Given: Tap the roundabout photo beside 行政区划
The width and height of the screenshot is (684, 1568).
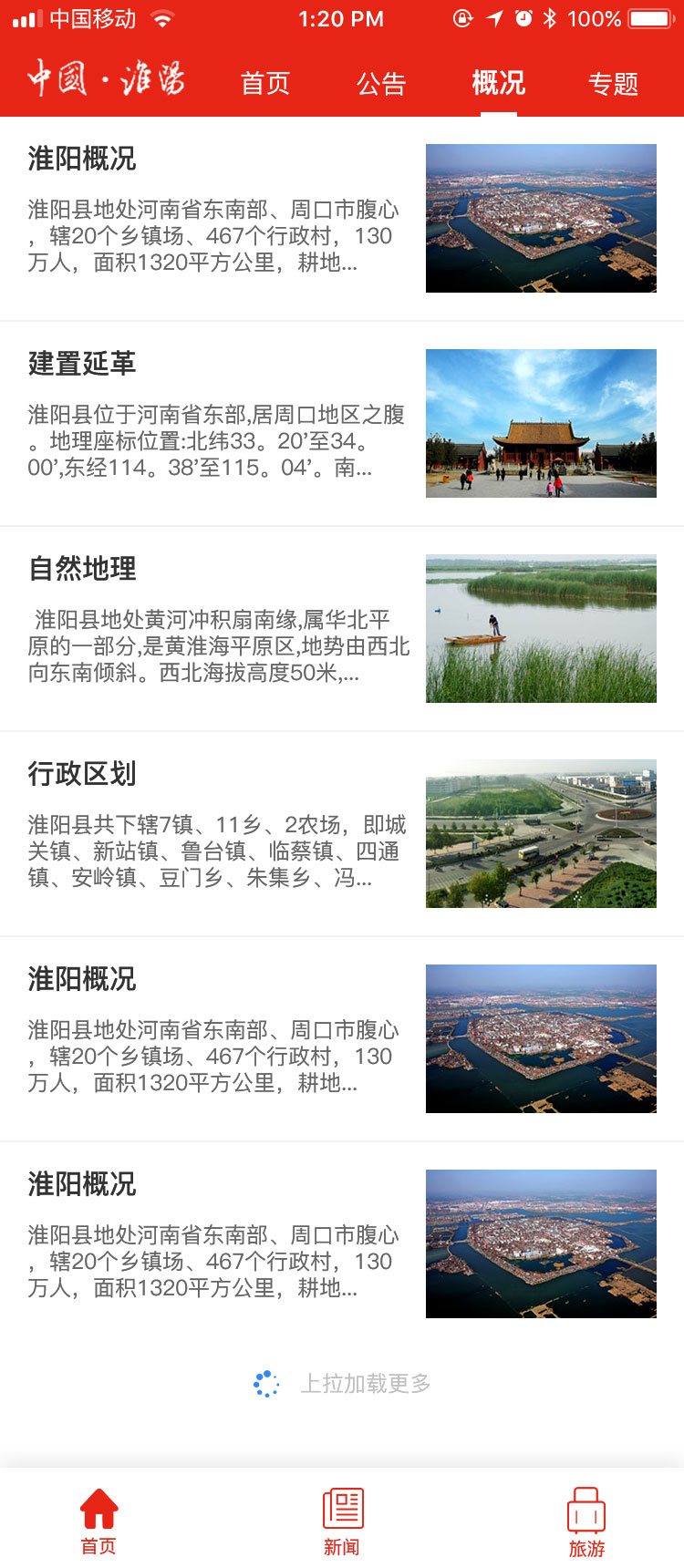Looking at the screenshot, I should click(x=541, y=833).
